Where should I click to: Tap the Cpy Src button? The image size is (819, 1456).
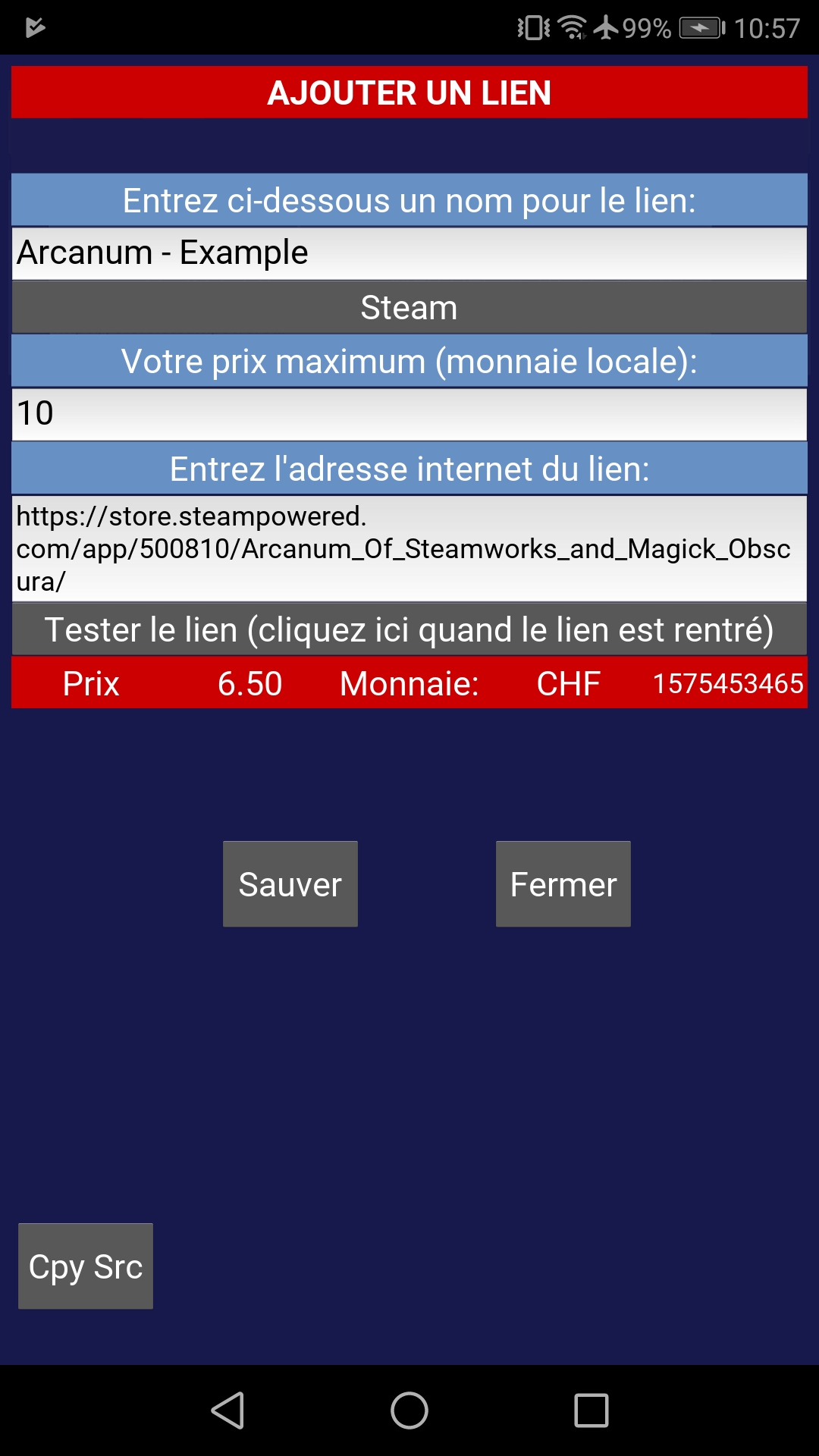pos(86,1266)
